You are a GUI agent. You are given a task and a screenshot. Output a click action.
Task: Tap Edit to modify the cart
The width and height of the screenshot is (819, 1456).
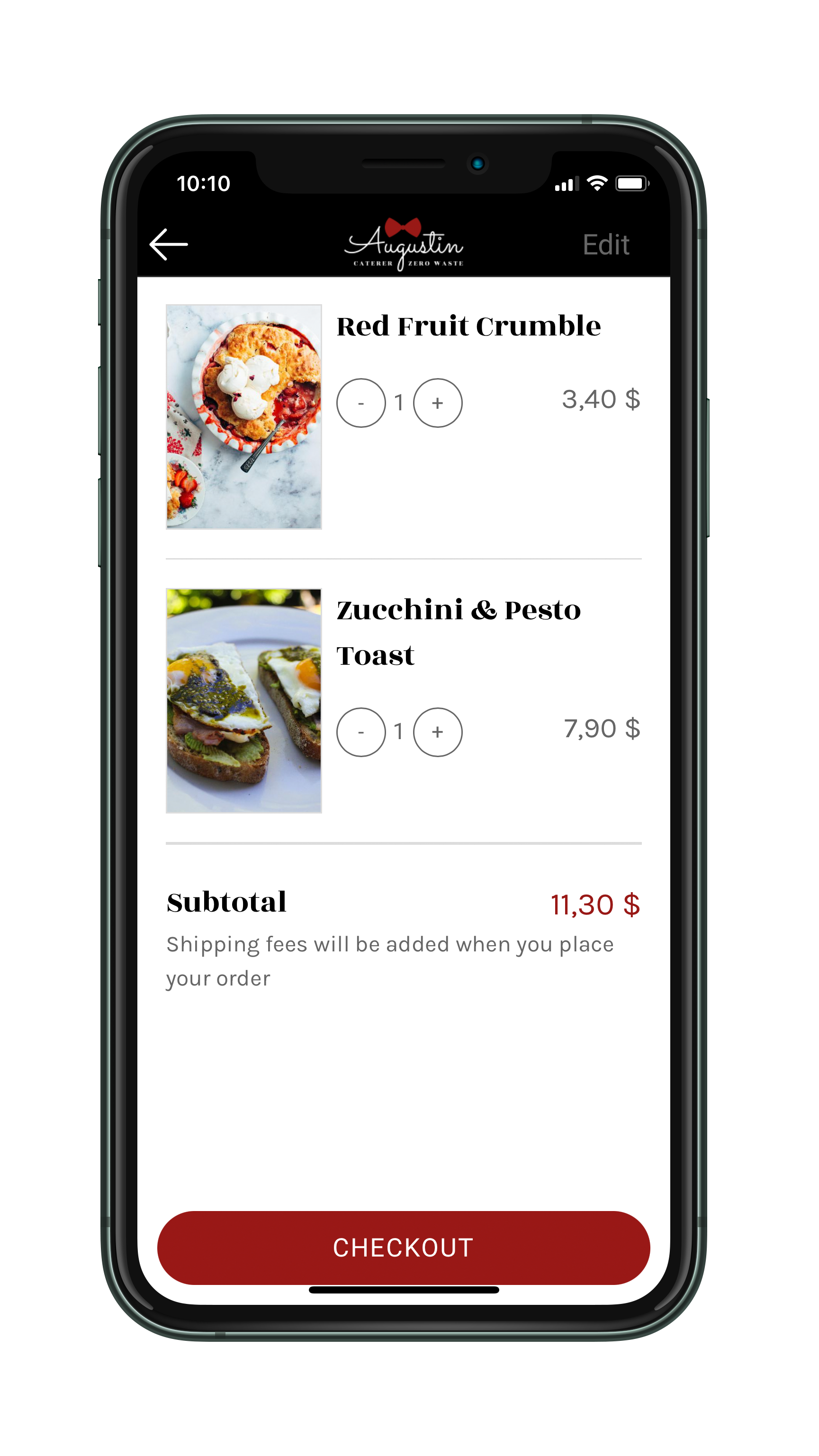point(606,245)
